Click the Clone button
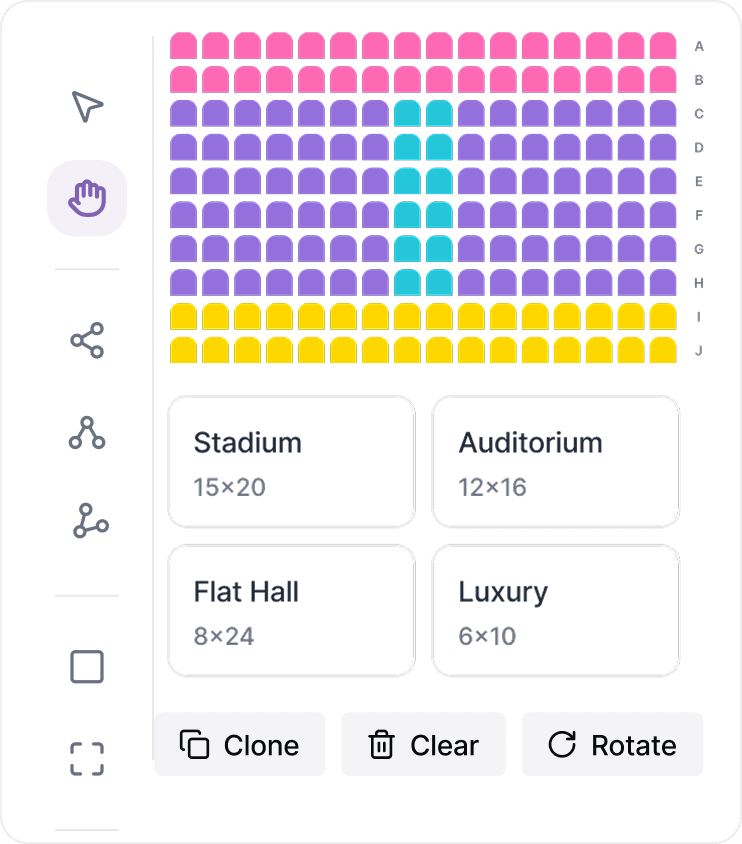Viewport: 742px width, 844px height. point(240,744)
